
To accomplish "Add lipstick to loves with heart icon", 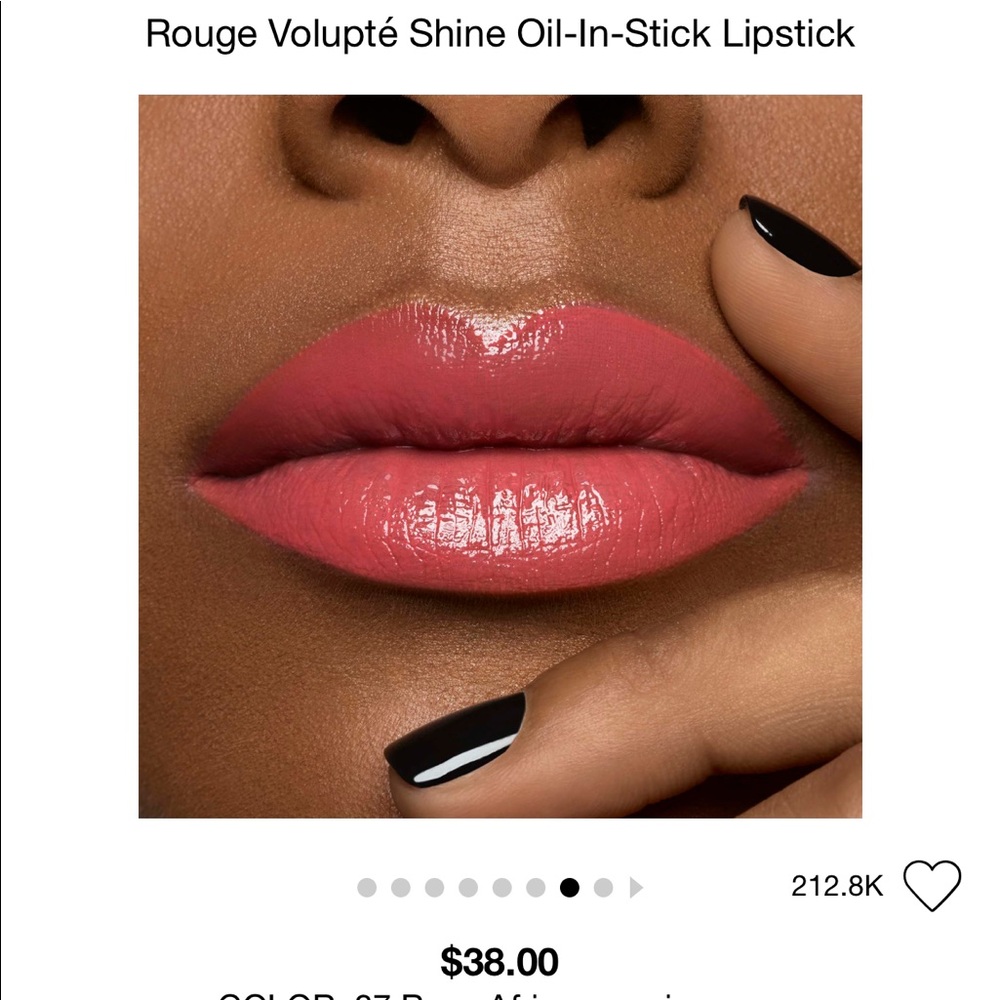I will [x=931, y=886].
